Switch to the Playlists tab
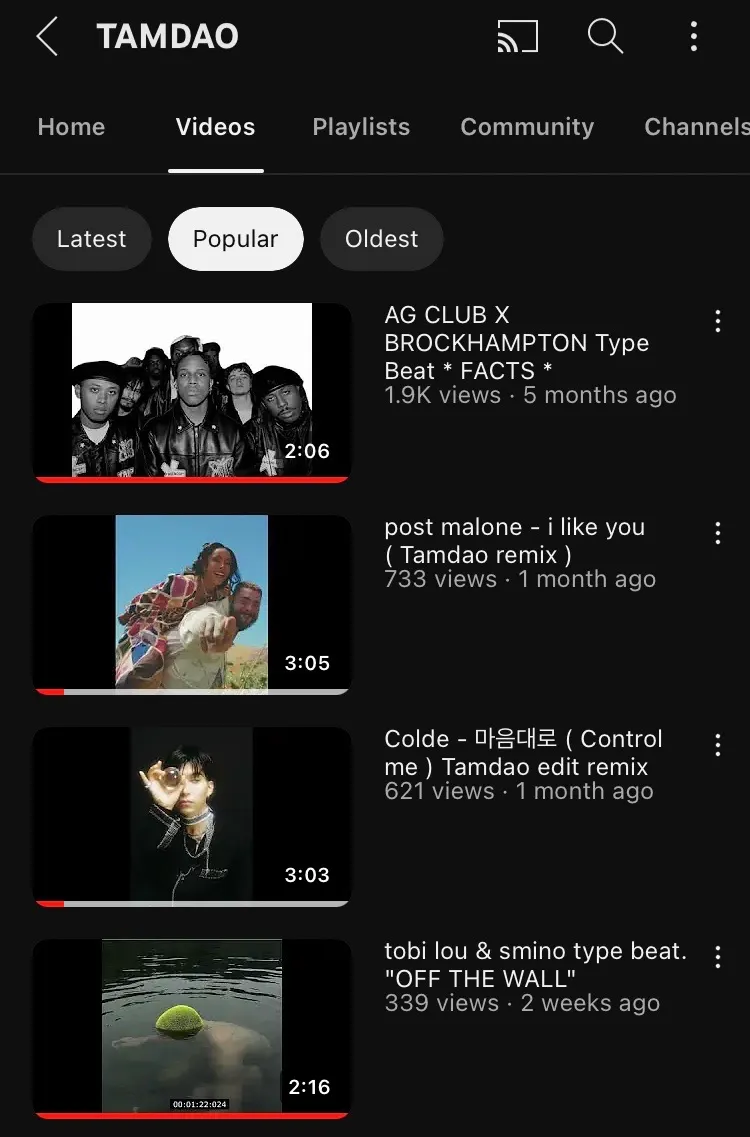750x1137 pixels. [361, 127]
